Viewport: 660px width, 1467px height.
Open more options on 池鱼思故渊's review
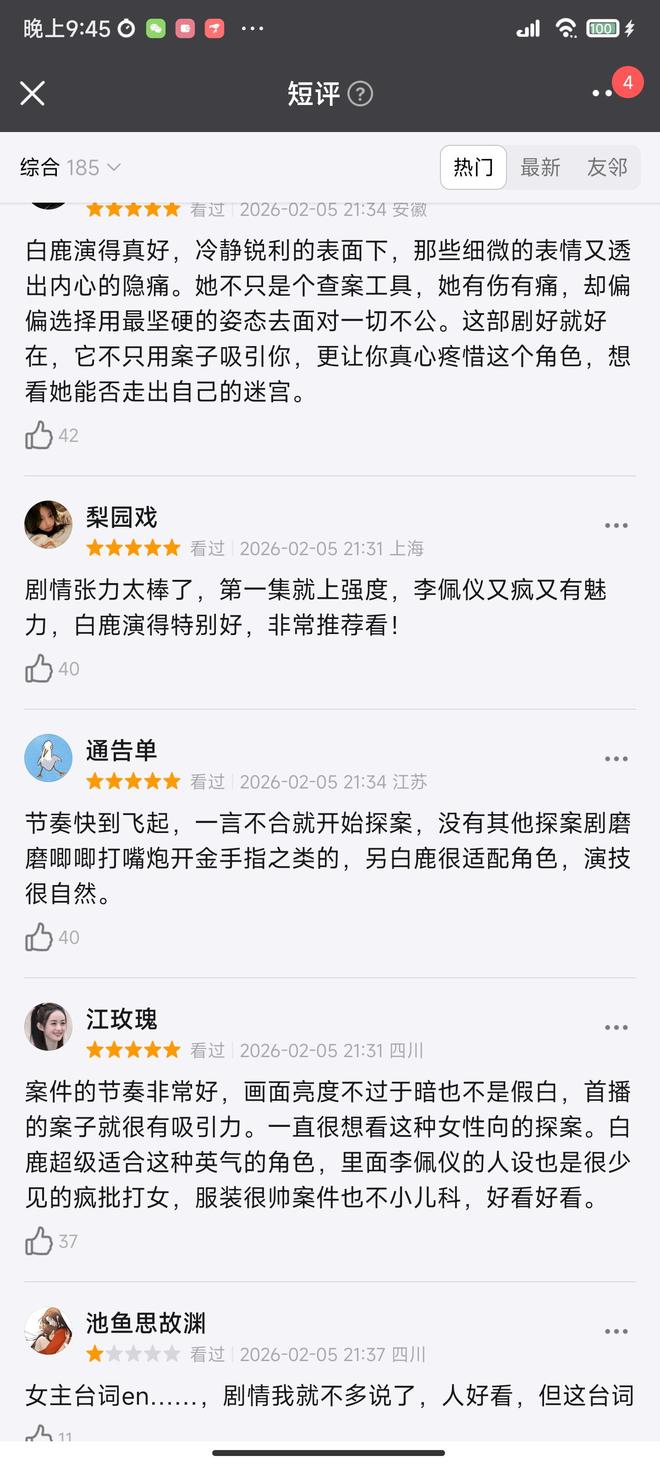(x=616, y=1331)
